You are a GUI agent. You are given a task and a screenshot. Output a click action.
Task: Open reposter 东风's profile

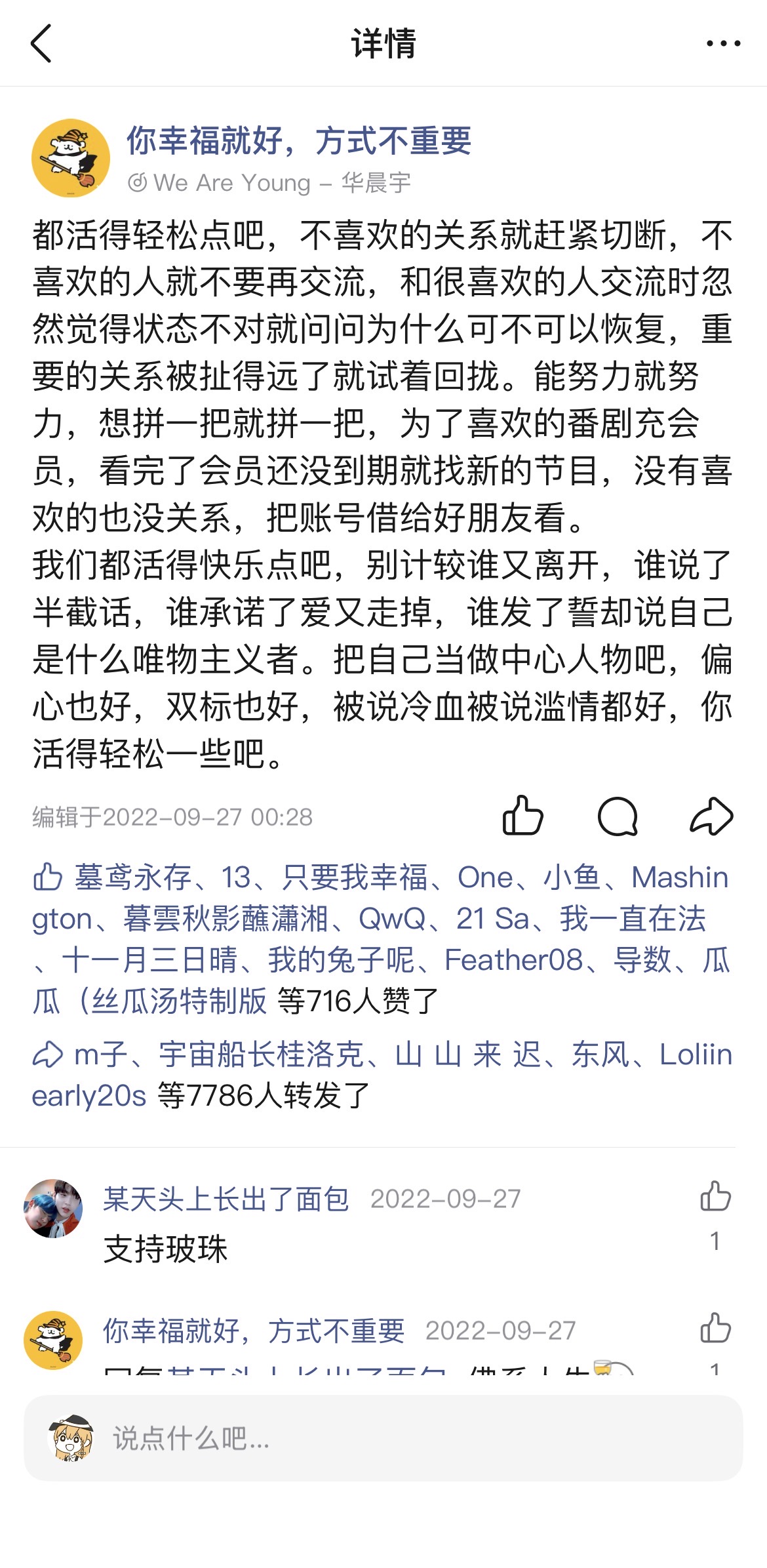[x=600, y=1055]
